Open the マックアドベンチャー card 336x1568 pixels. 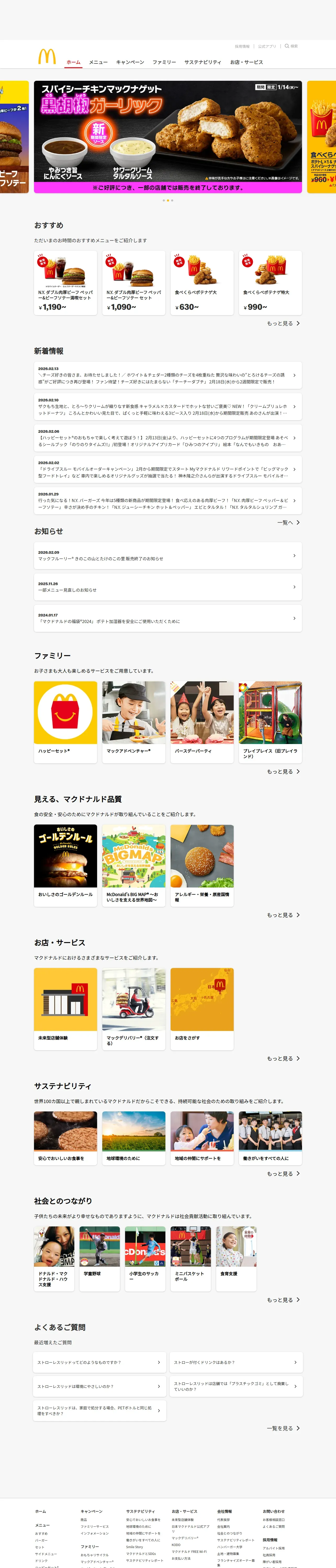coord(133,721)
